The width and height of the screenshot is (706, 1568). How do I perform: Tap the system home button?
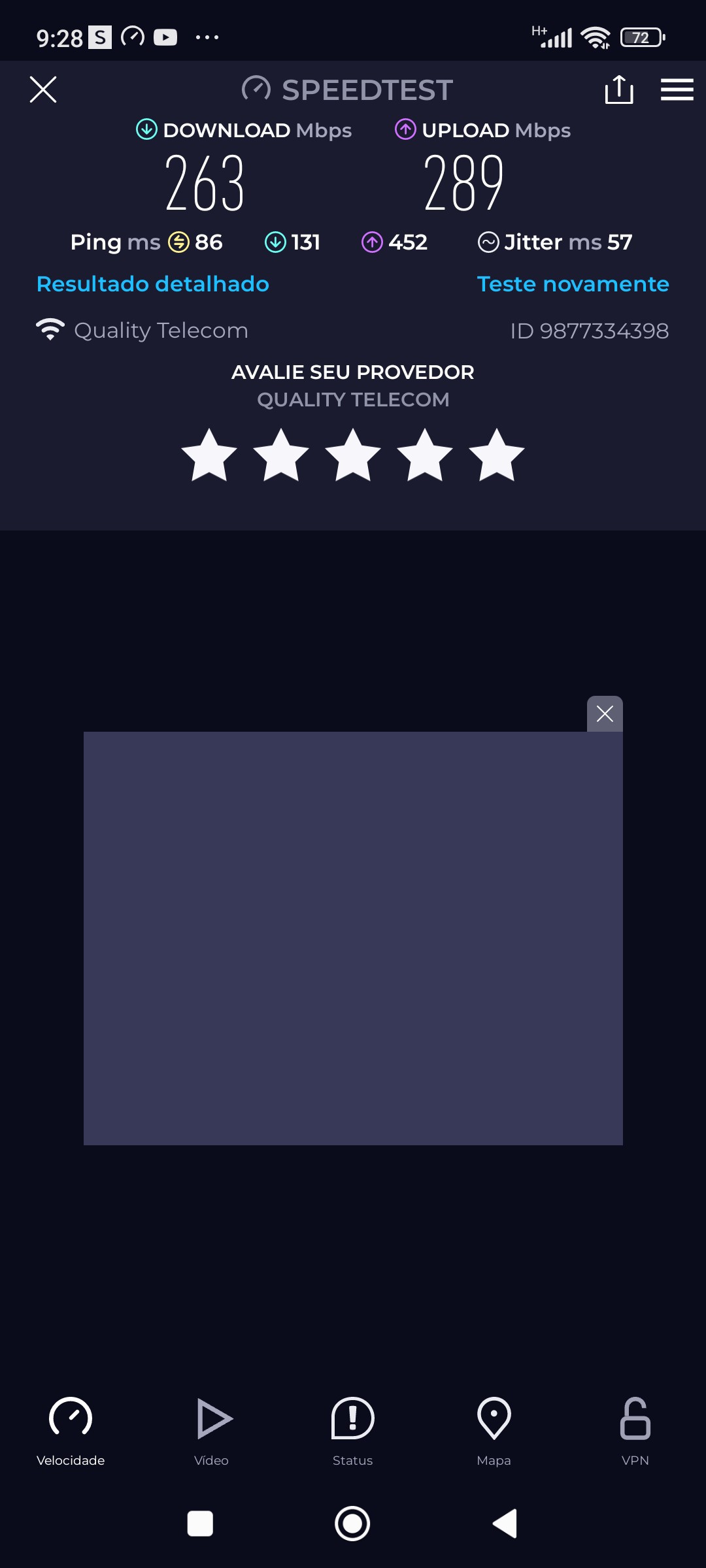pos(352,1524)
